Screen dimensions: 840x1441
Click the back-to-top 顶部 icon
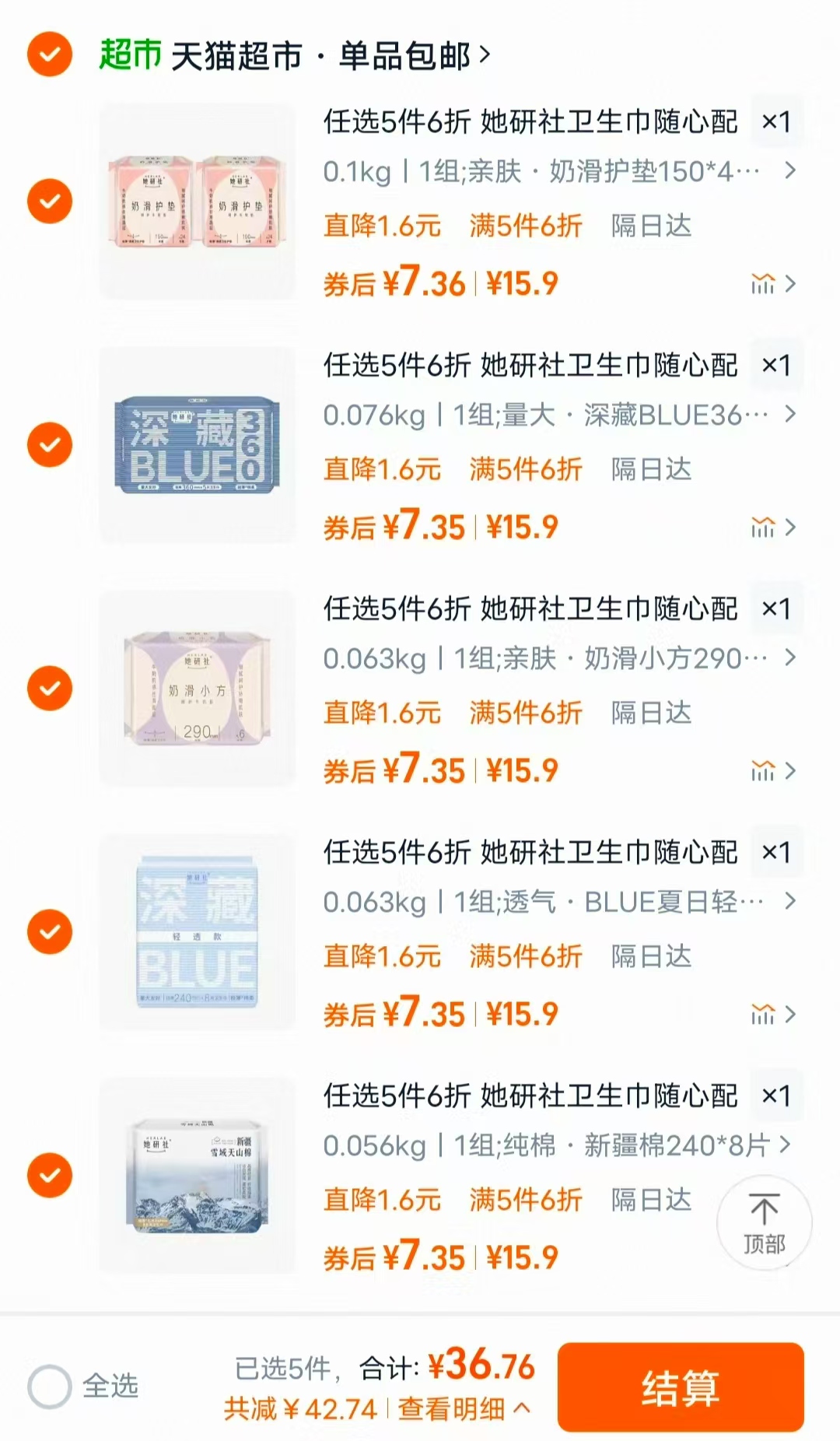click(x=765, y=1222)
